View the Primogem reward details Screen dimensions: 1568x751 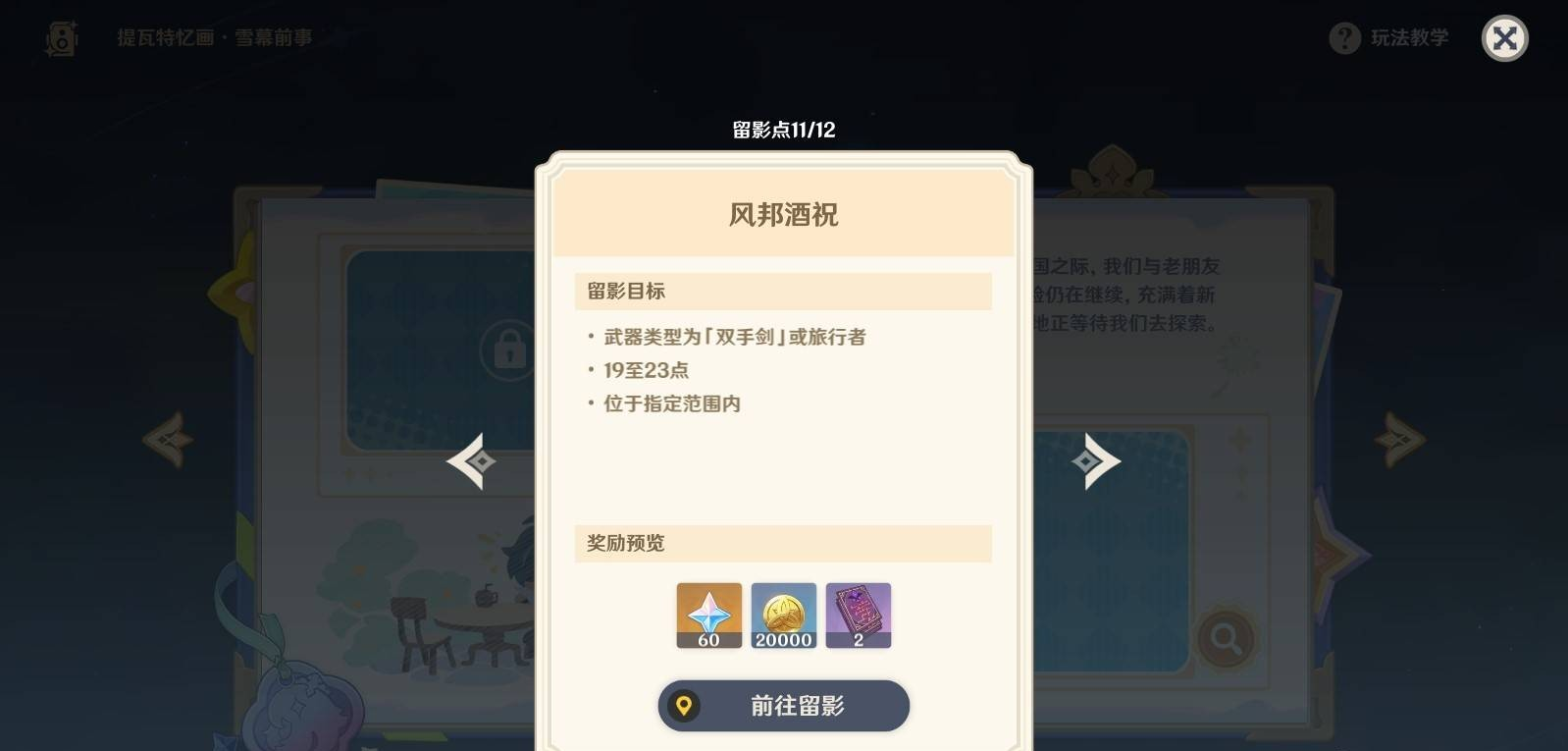708,616
